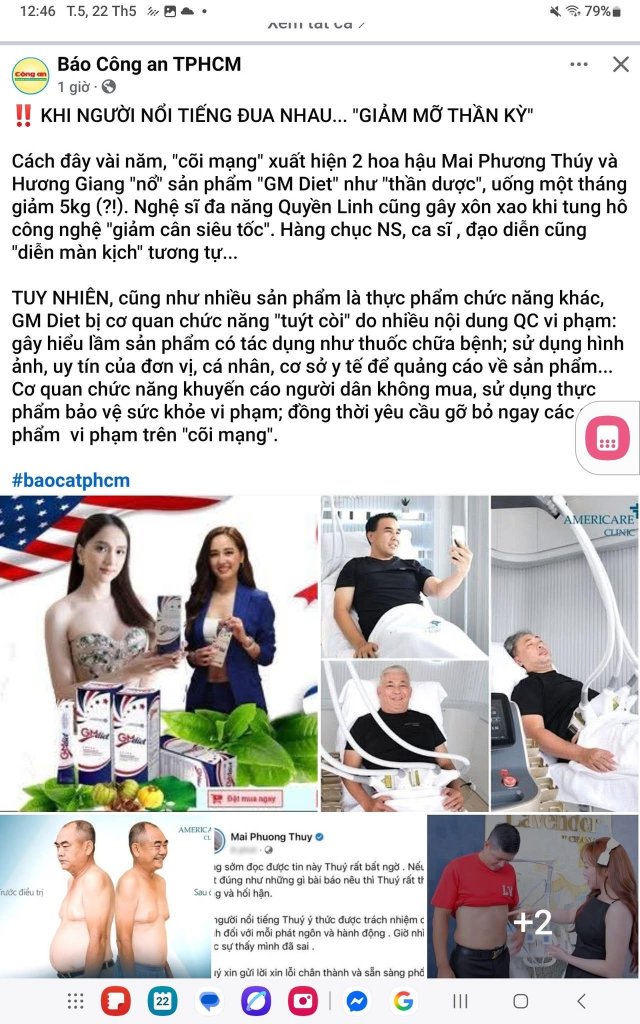The image size is (640, 1024).
Task: Open the #baocatphcm hashtag
Action: (x=71, y=480)
